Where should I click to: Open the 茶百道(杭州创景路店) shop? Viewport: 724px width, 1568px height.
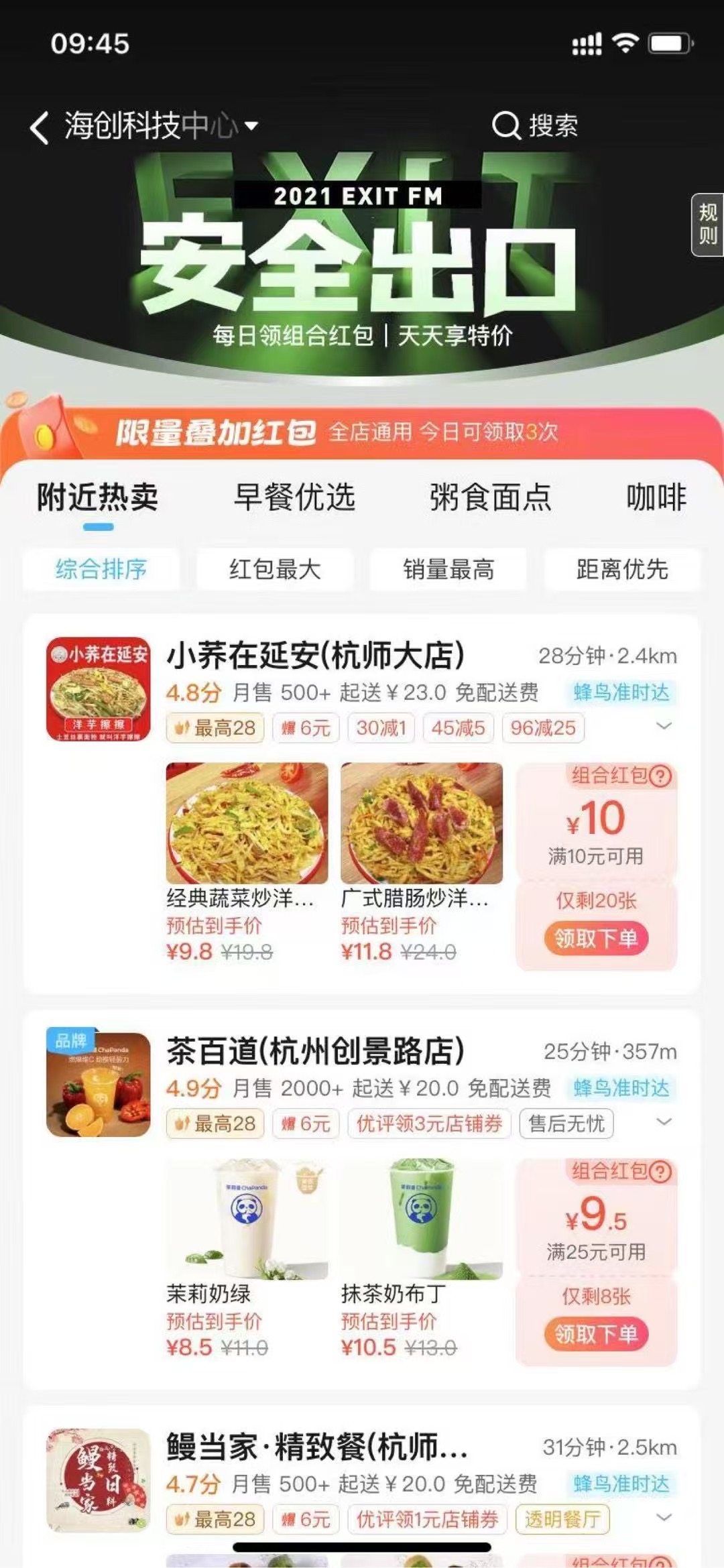[x=315, y=1050]
